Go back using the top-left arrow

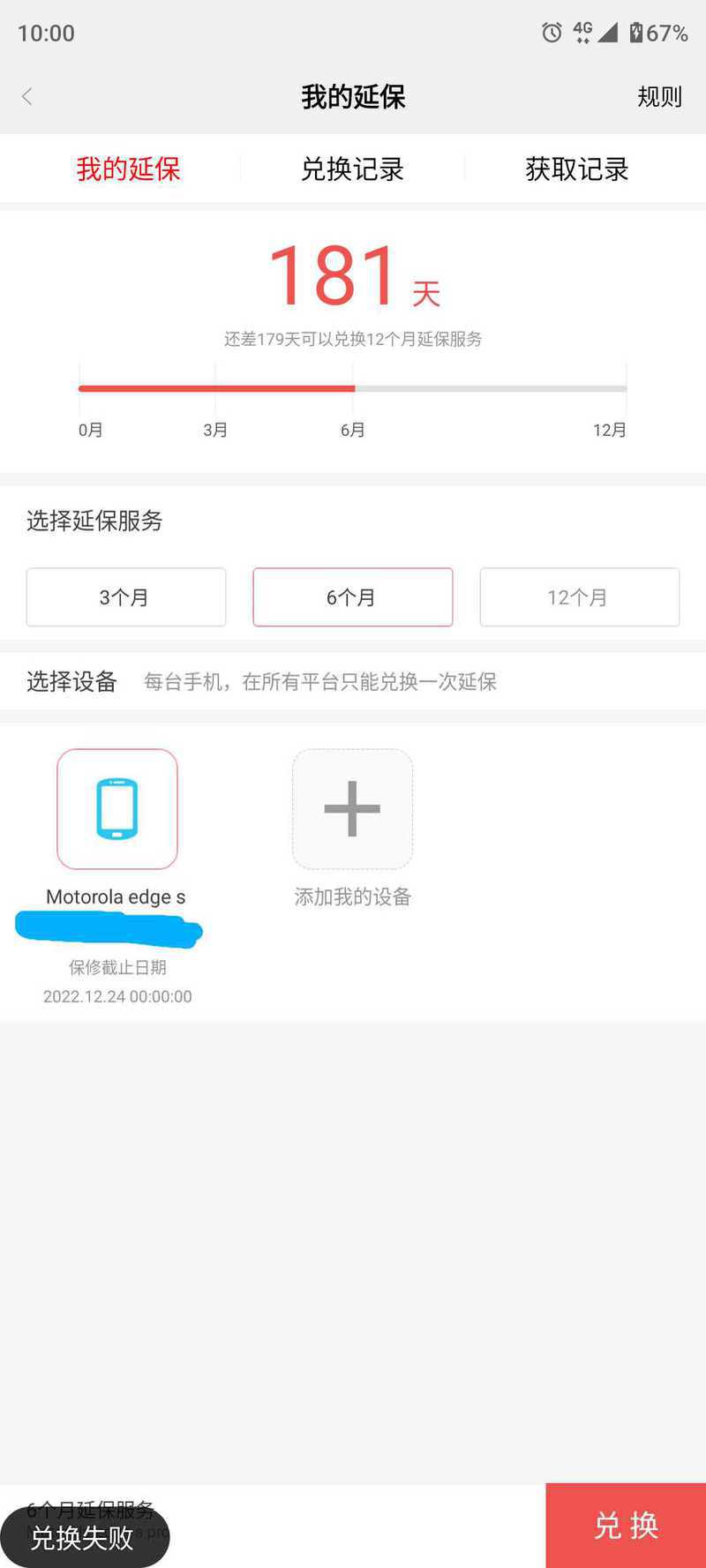pos(27,96)
